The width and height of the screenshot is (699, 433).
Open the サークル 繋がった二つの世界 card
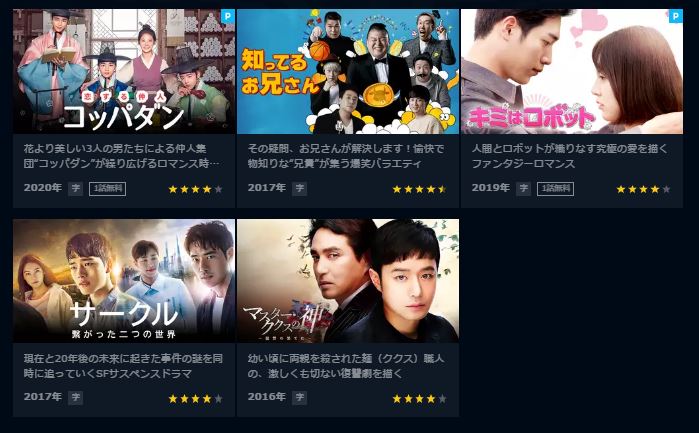(x=124, y=282)
